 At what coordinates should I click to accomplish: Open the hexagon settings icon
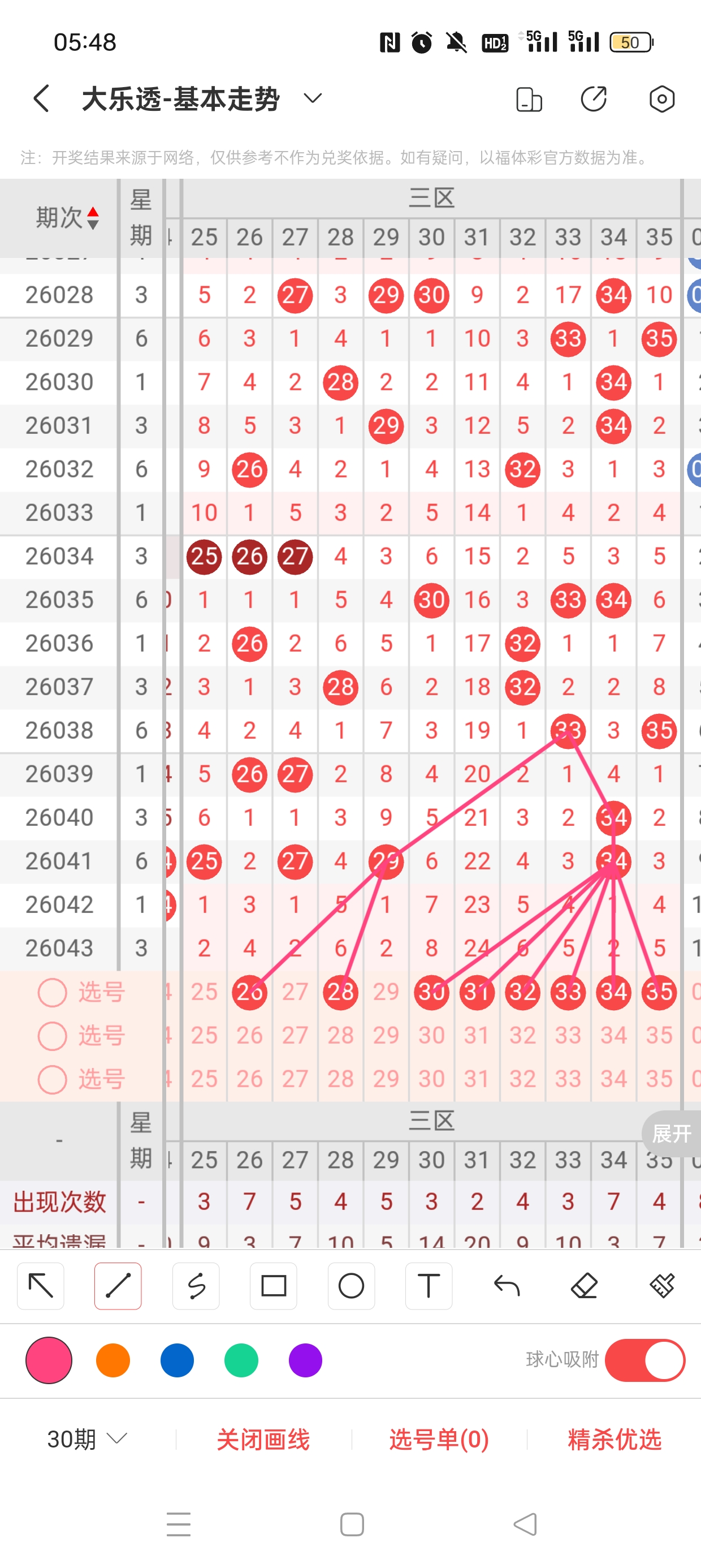coord(661,98)
